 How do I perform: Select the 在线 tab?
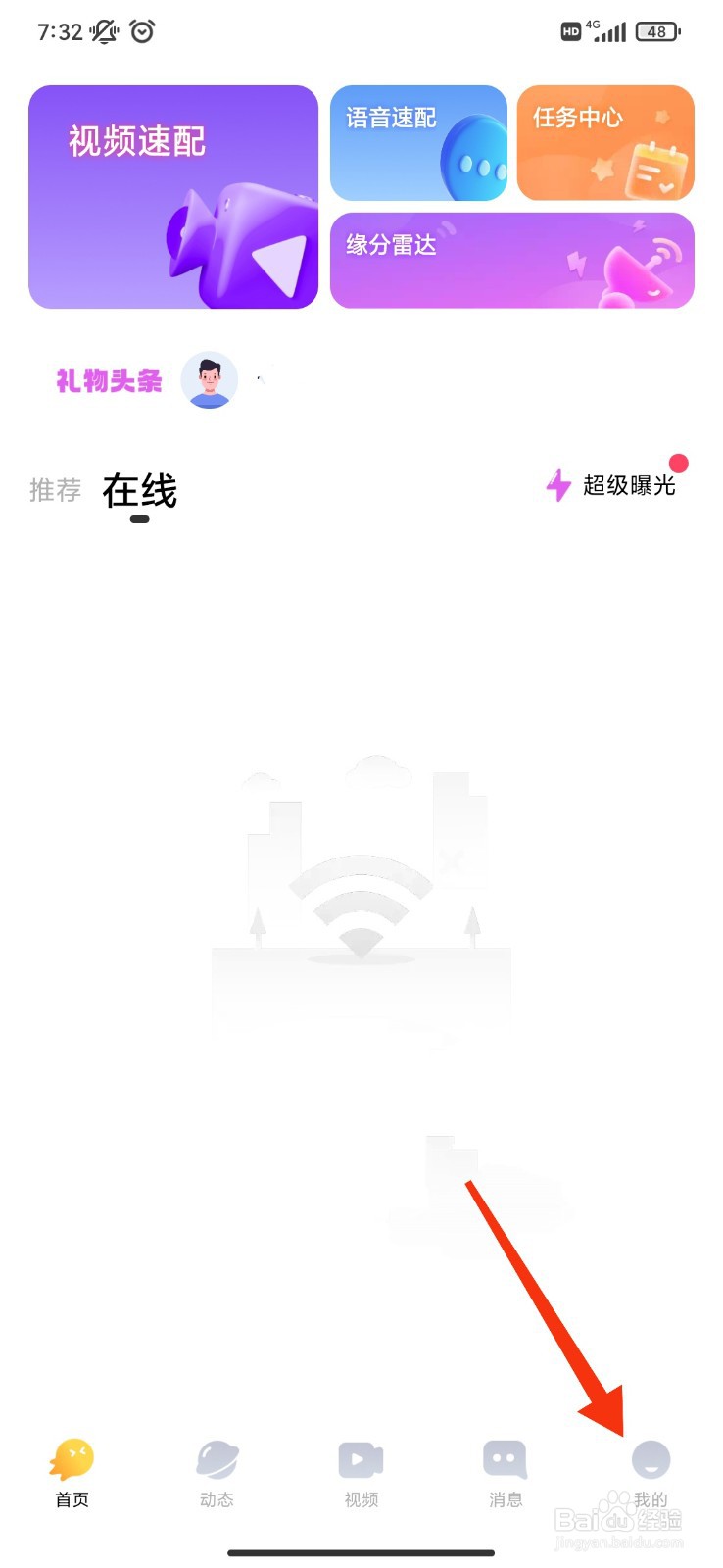pos(138,492)
